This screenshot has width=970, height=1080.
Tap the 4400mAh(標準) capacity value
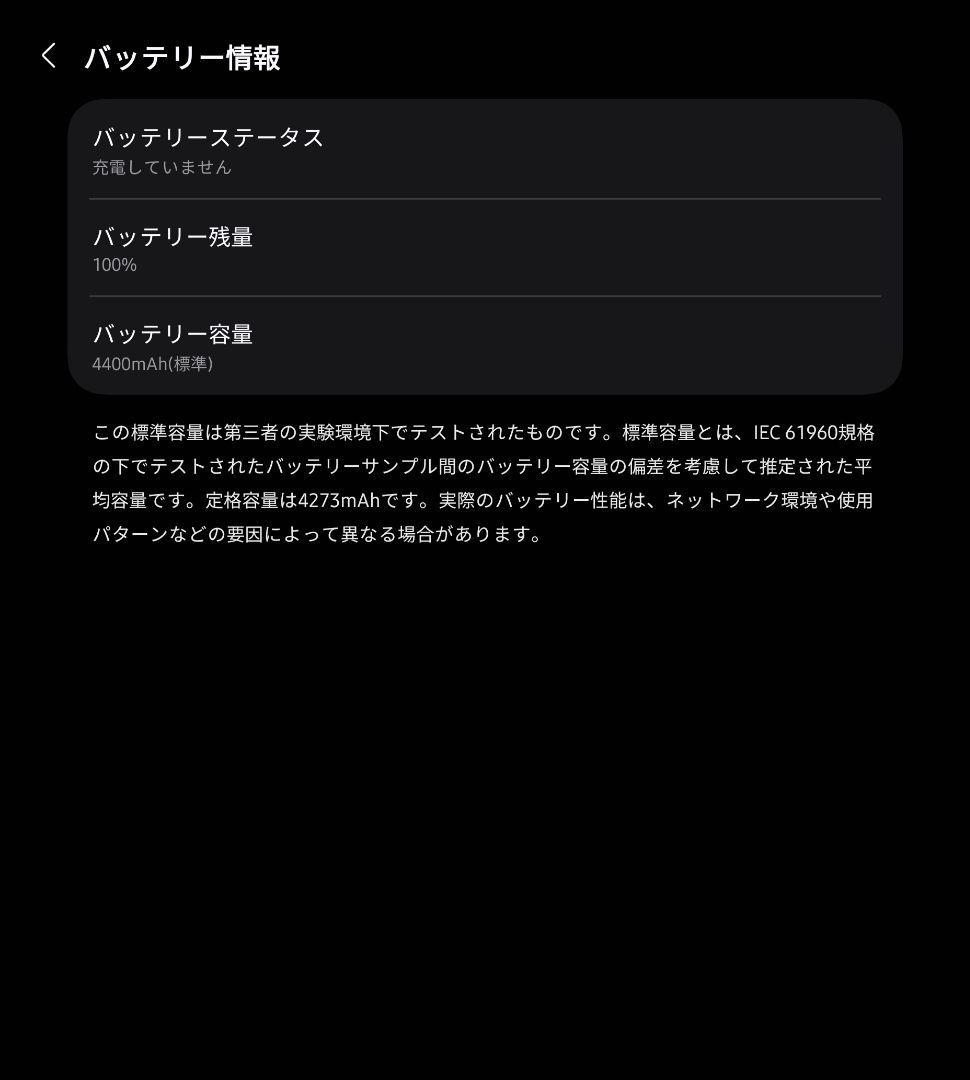click(x=153, y=364)
